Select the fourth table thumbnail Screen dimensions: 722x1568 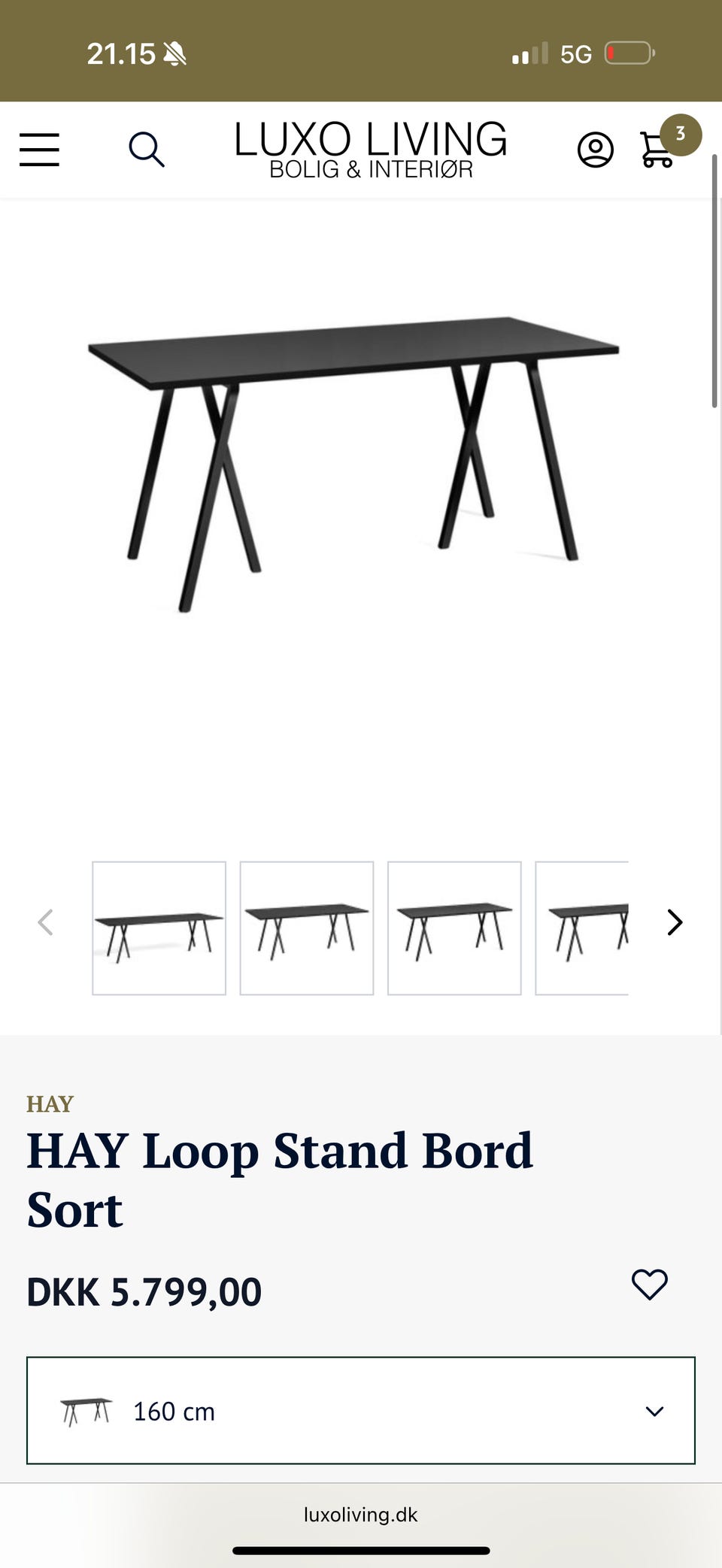point(582,928)
